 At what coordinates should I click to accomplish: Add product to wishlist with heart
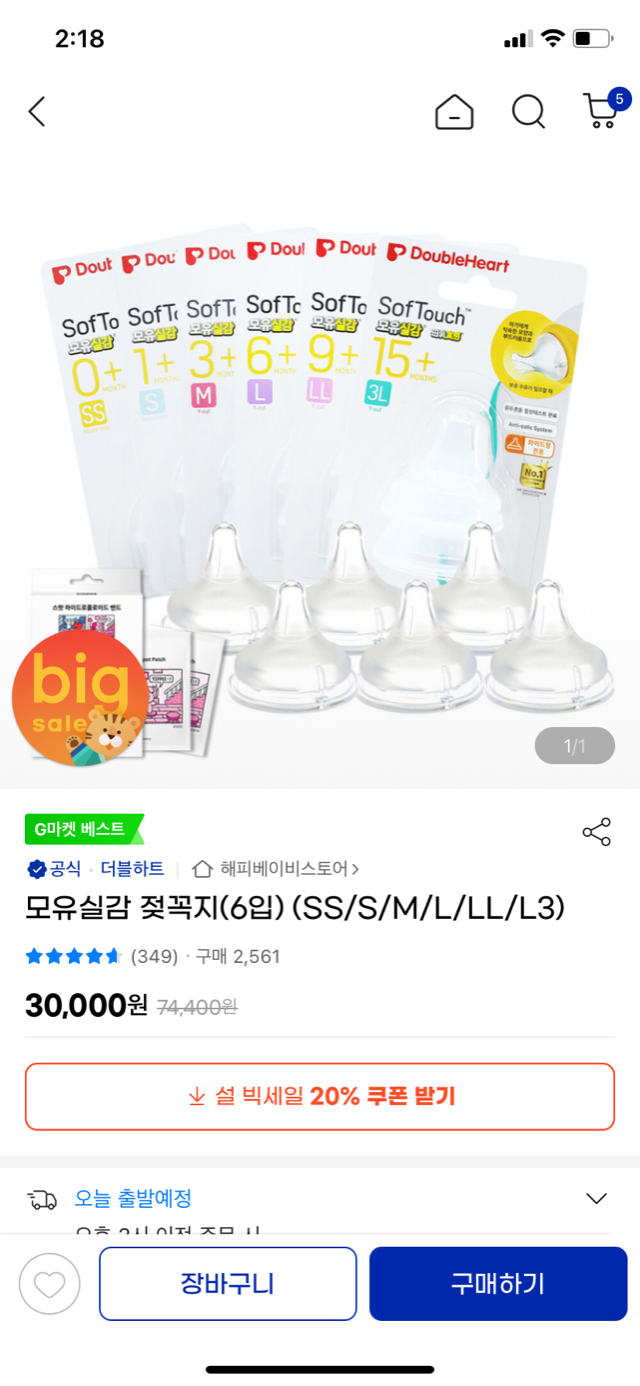click(49, 1284)
